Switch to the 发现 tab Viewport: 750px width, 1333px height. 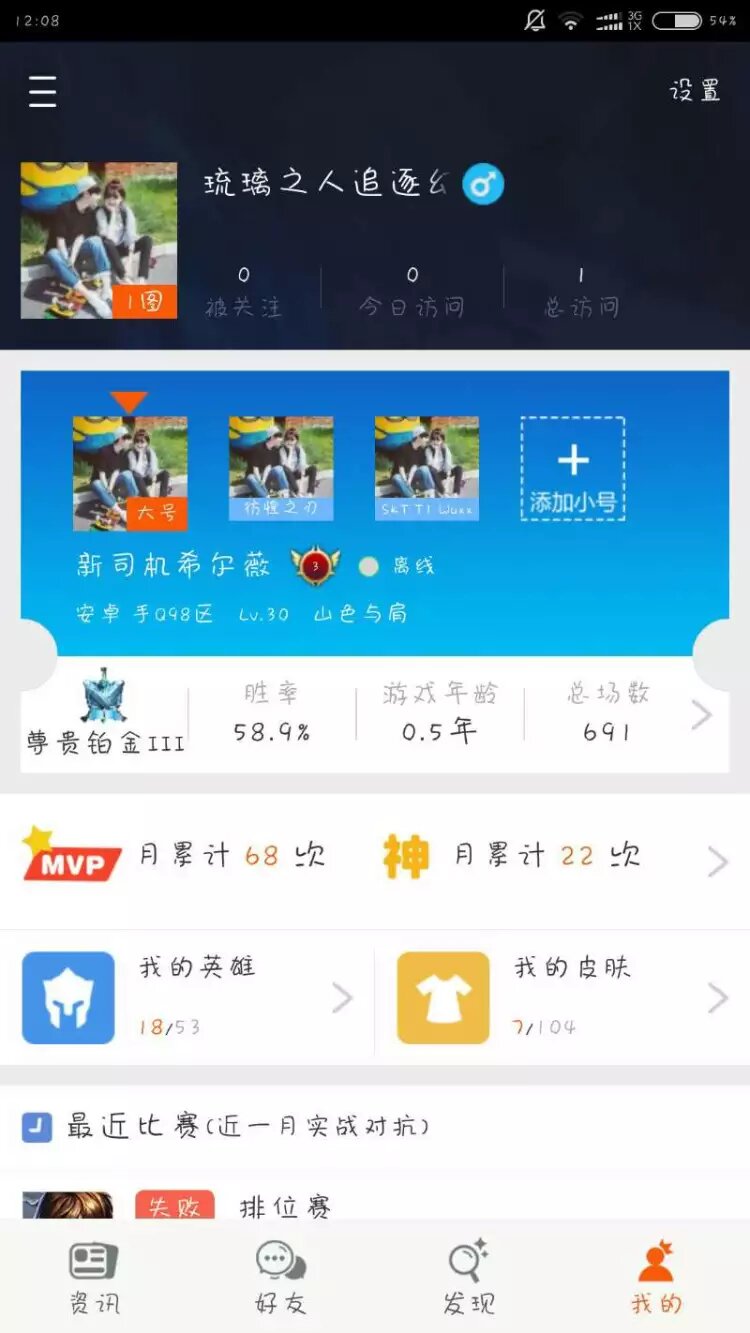pyautogui.click(x=468, y=1277)
